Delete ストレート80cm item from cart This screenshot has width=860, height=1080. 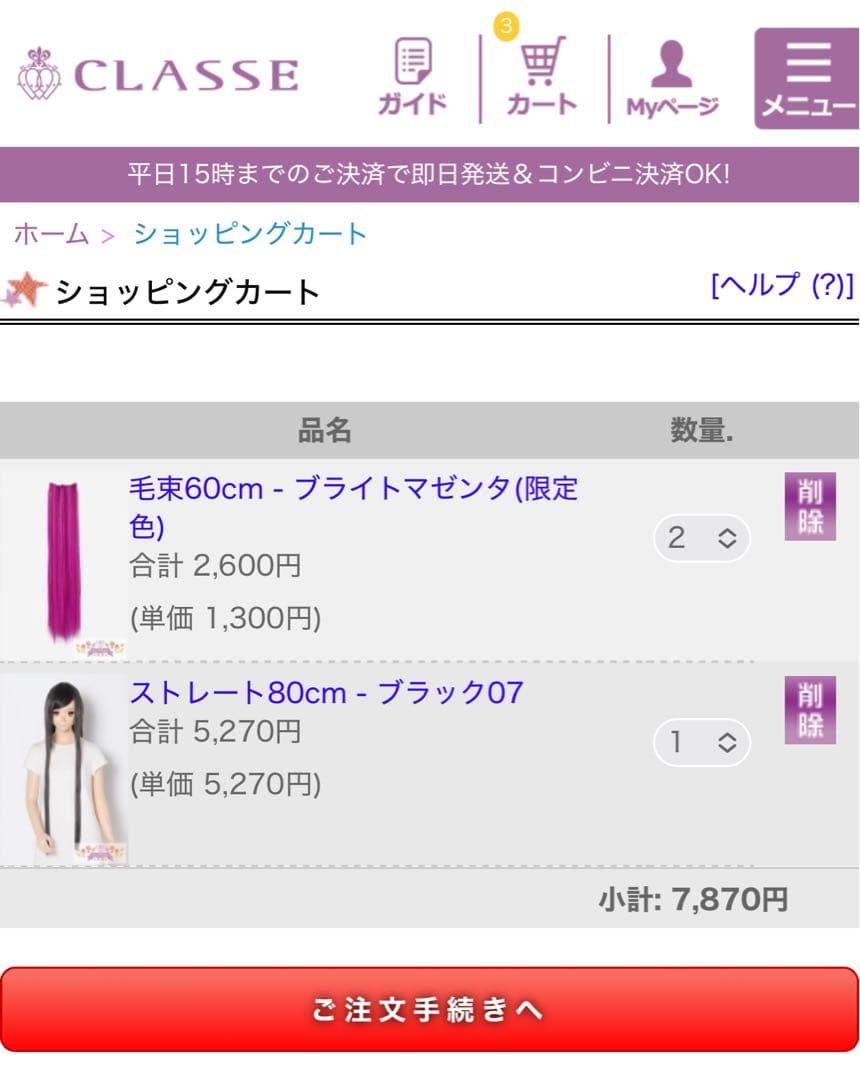pos(809,710)
